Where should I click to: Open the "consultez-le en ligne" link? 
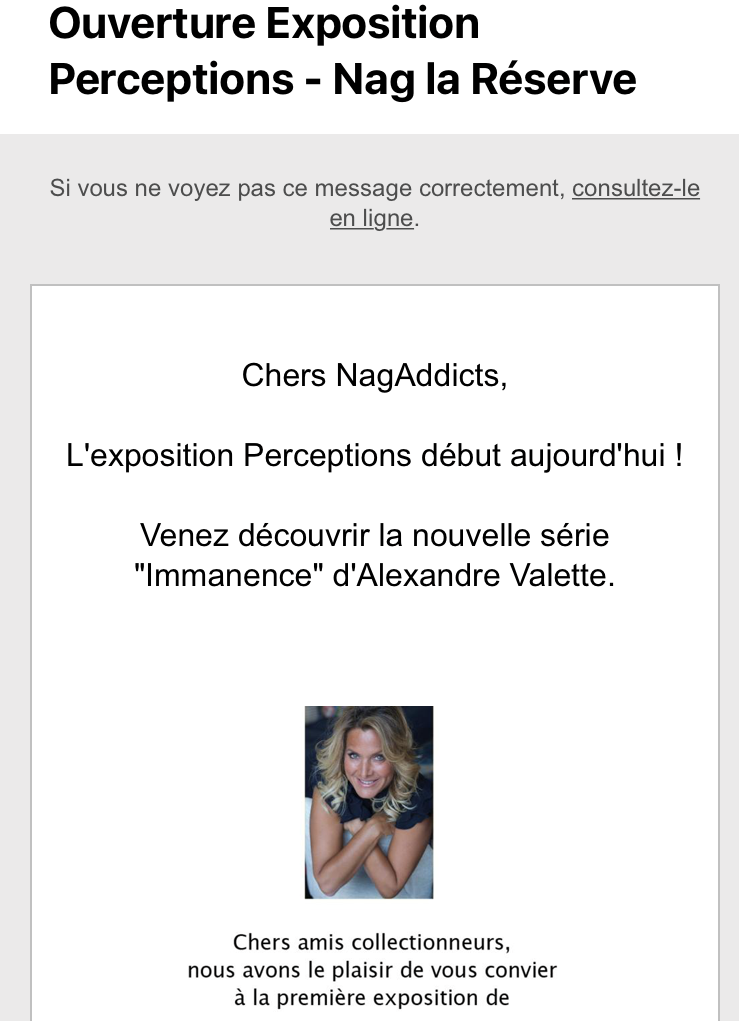tap(635, 189)
